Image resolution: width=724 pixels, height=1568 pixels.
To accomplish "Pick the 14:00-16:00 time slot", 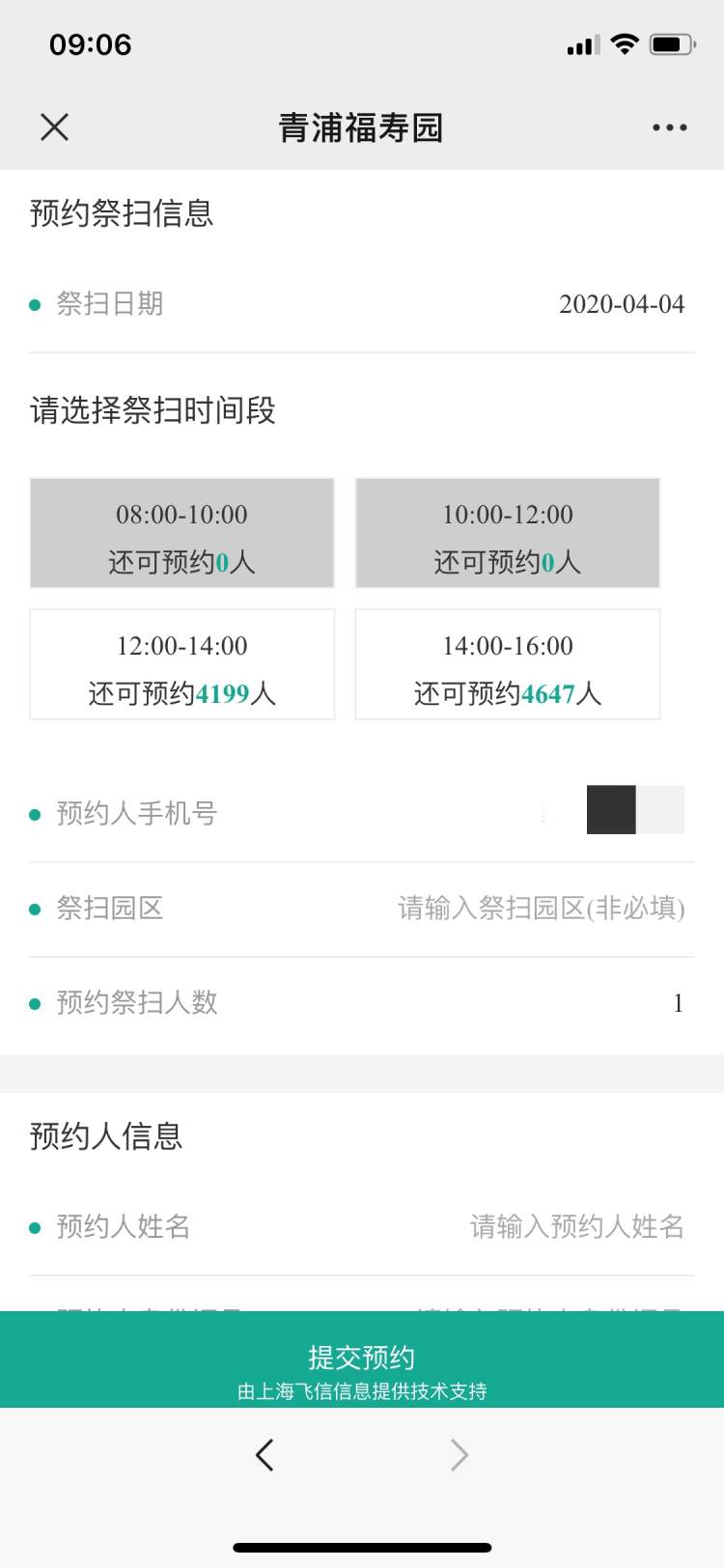I will coord(508,664).
